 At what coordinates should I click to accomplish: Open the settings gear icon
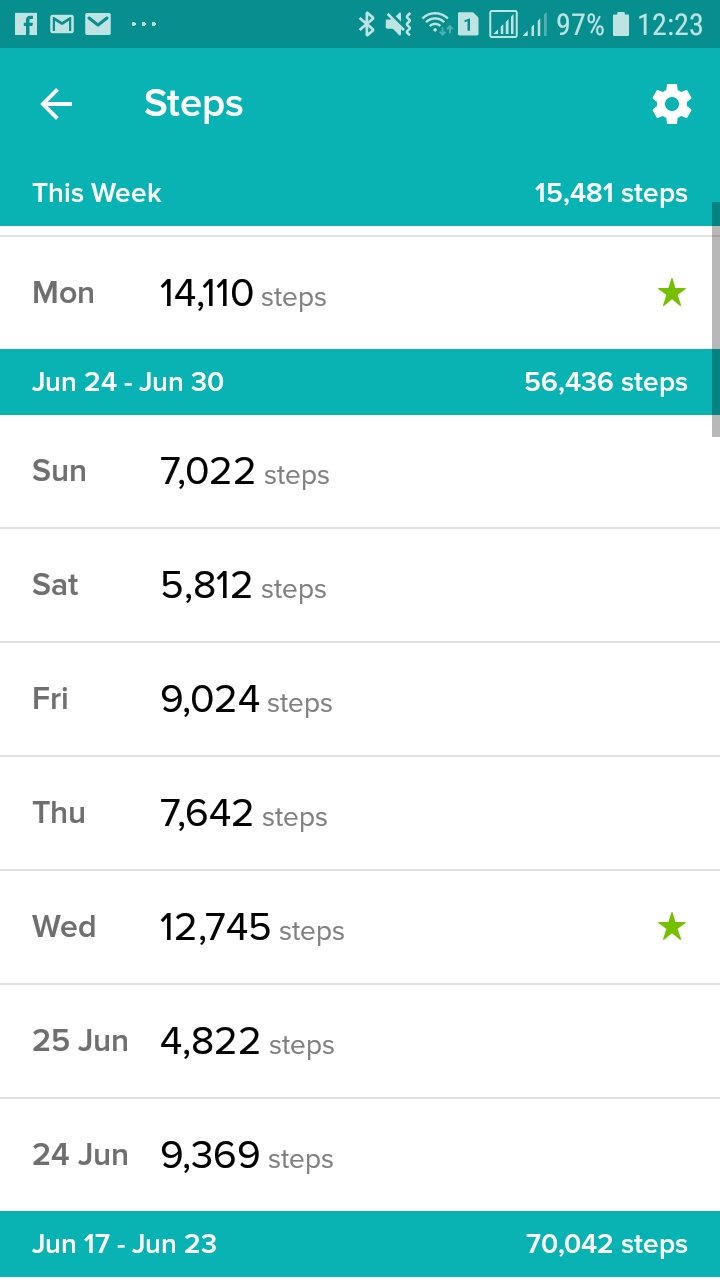pyautogui.click(x=671, y=104)
